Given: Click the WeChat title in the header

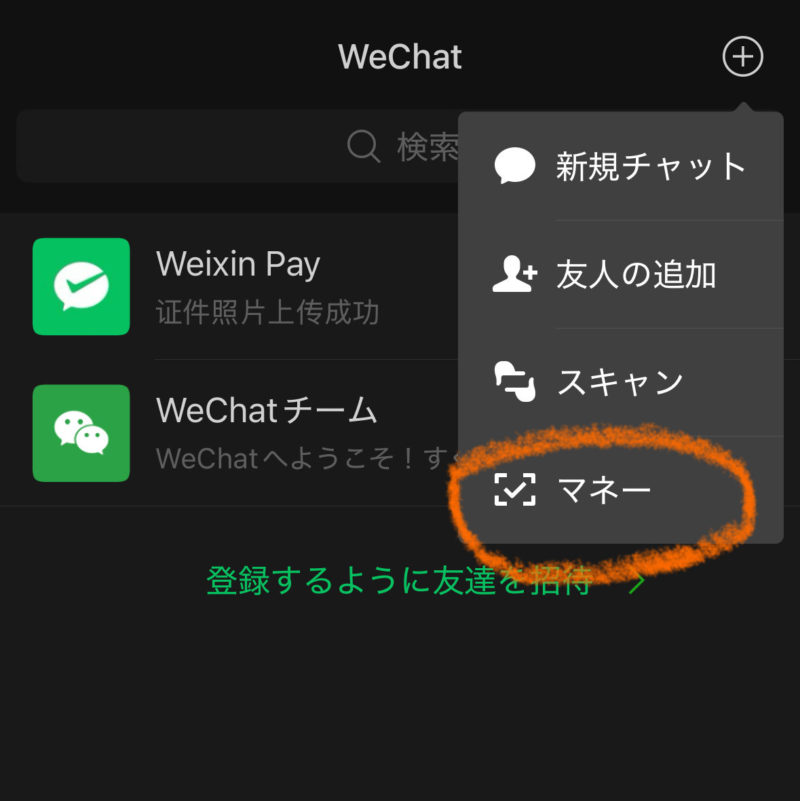Looking at the screenshot, I should 400,57.
